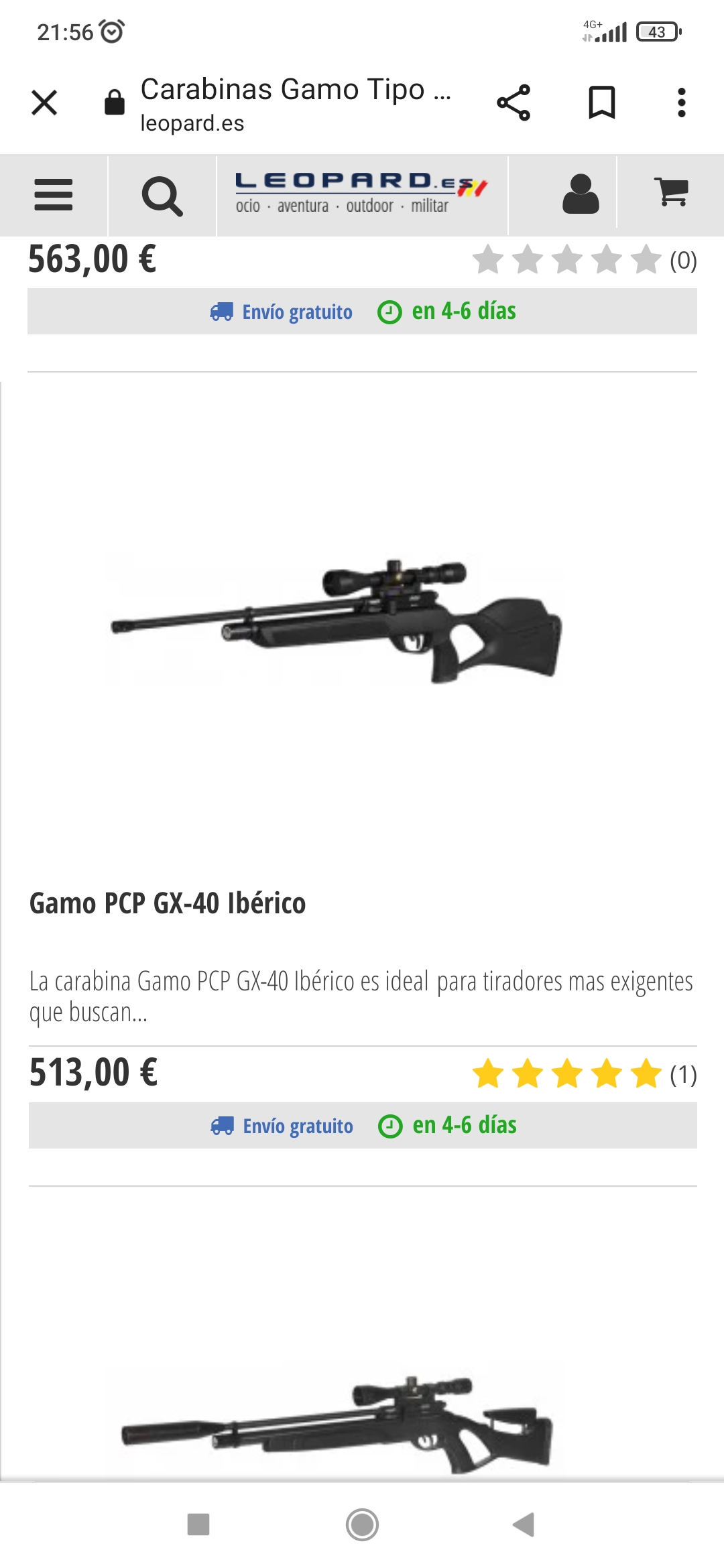Close the browser tab with X
This screenshot has height=1568, width=724.
tap(44, 103)
